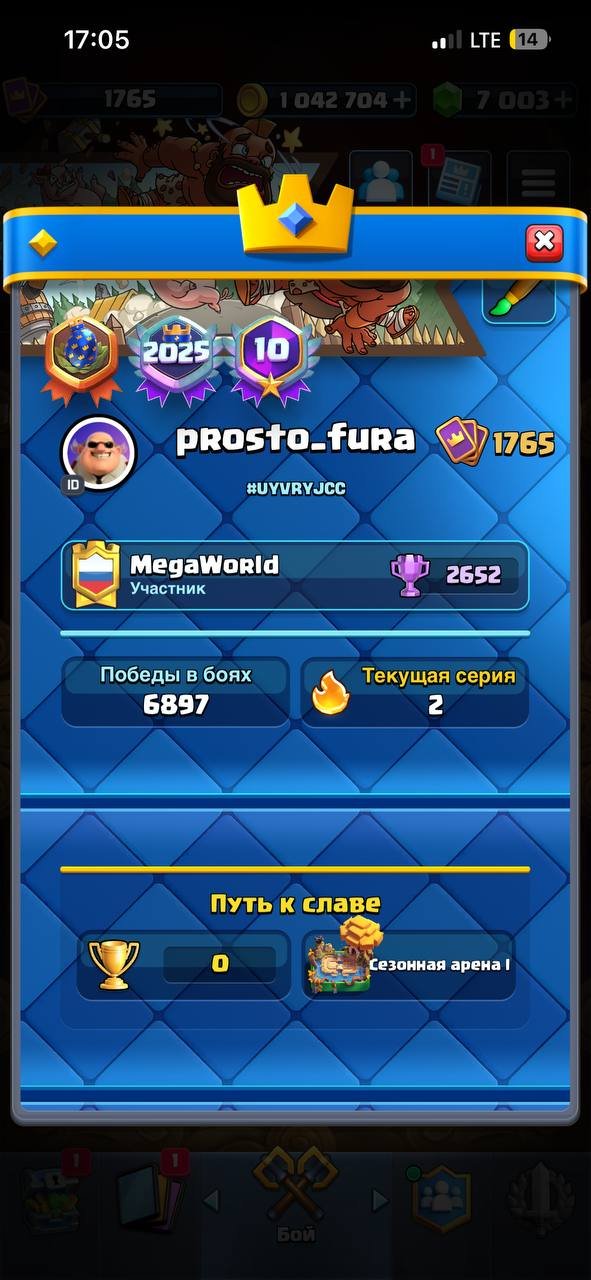
Task: Tap the green paintbrush edit banner icon
Action: [x=518, y=303]
